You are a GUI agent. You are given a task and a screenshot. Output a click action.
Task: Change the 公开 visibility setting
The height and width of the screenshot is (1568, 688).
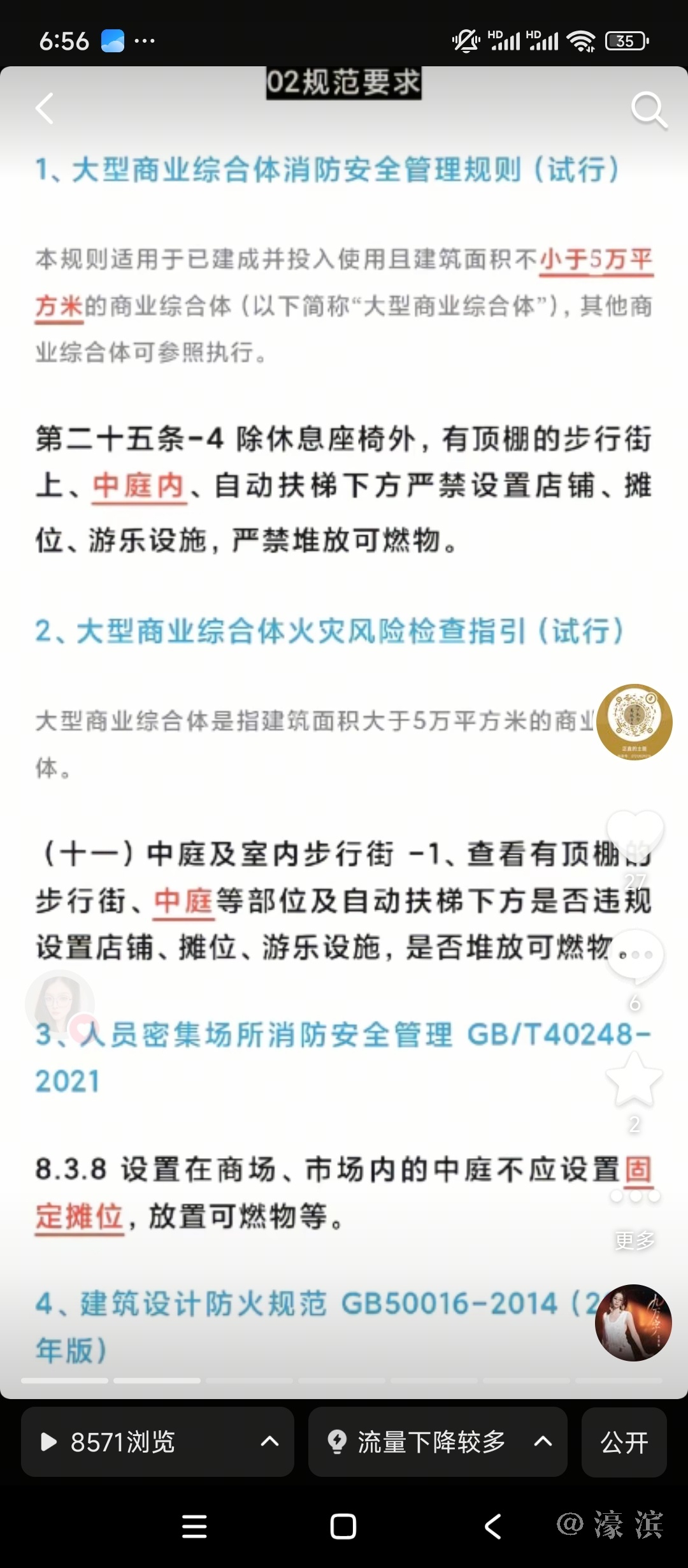624,1442
